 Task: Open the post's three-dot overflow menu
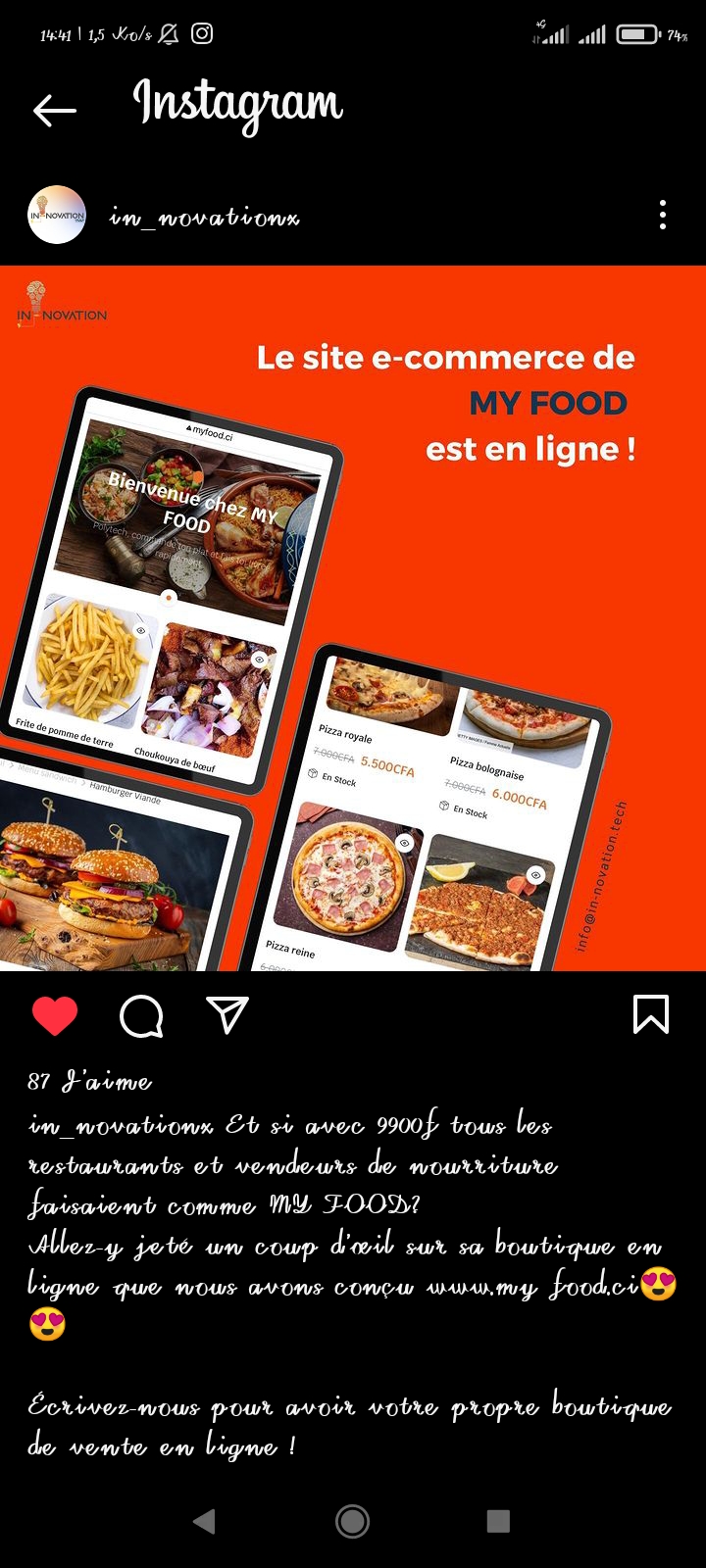pyautogui.click(x=663, y=215)
